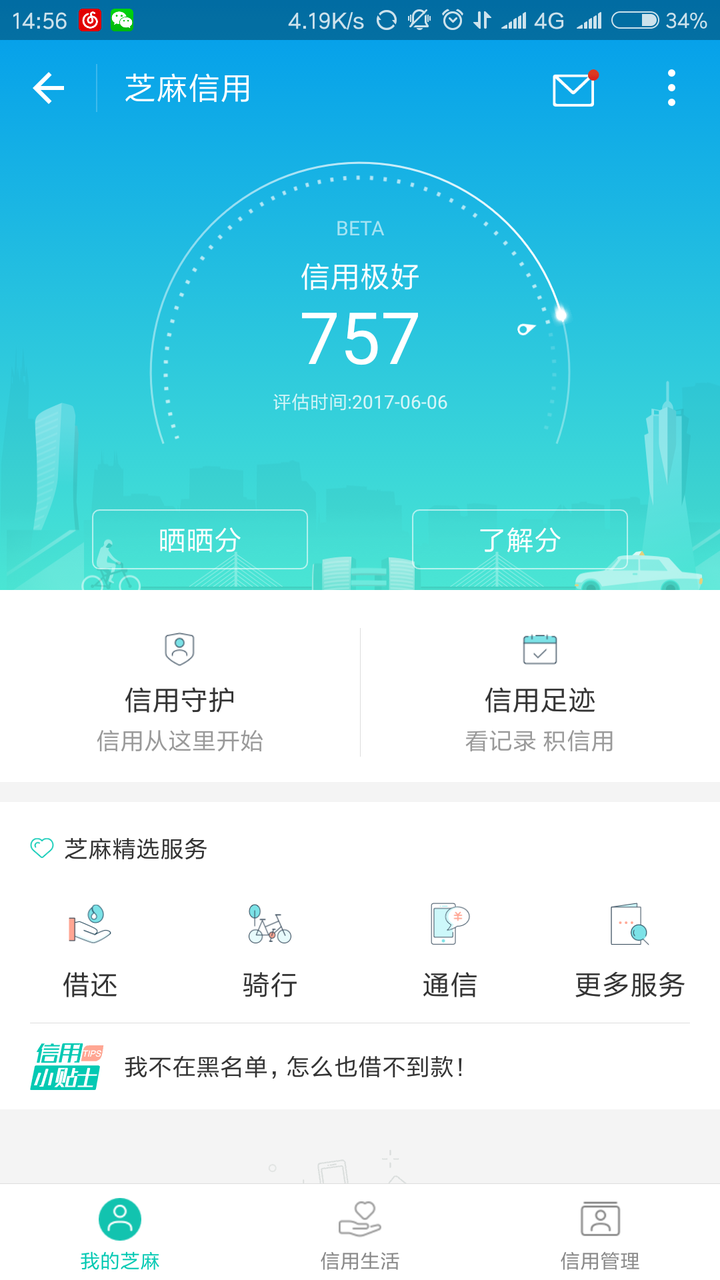View 更多服务 more services

click(629, 950)
